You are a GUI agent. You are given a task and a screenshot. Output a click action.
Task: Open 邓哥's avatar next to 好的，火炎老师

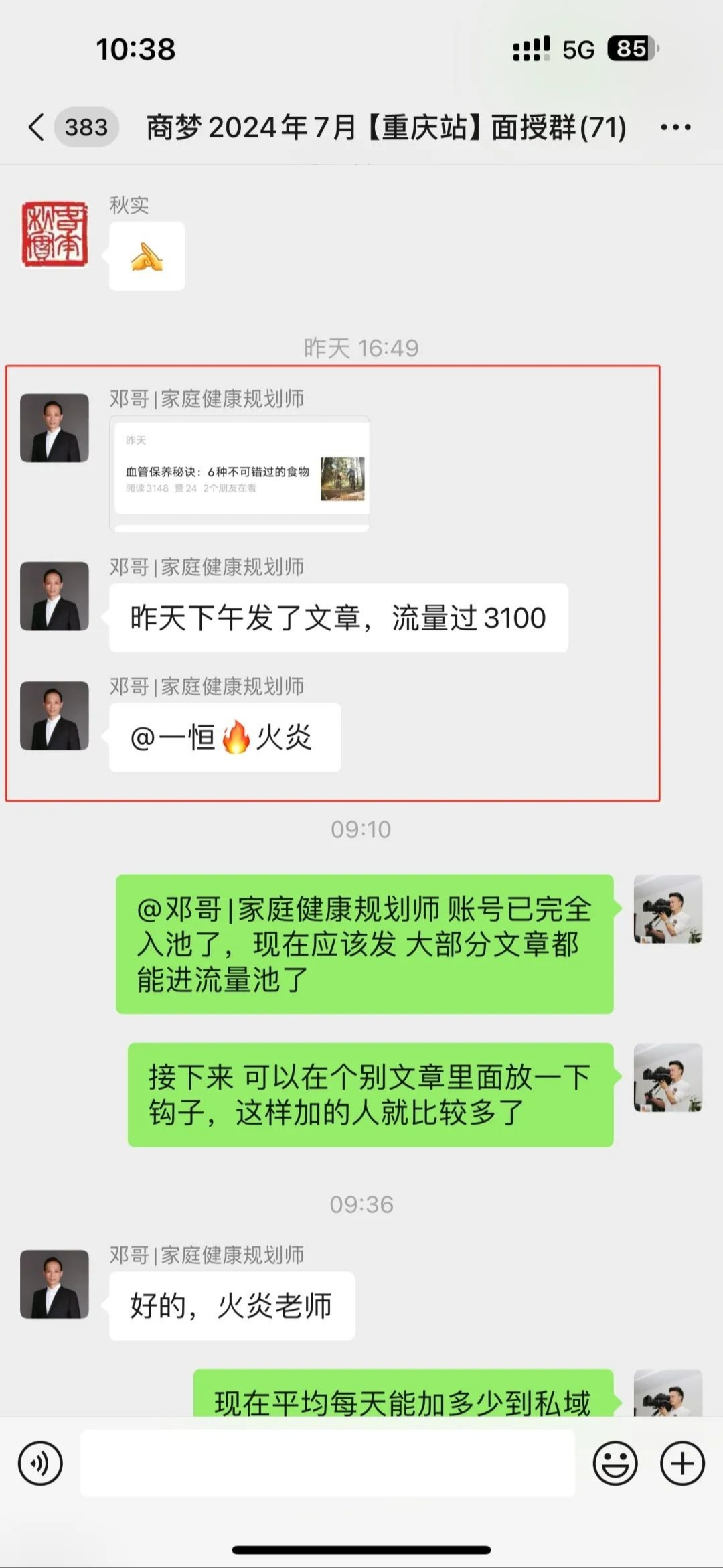55,1284
